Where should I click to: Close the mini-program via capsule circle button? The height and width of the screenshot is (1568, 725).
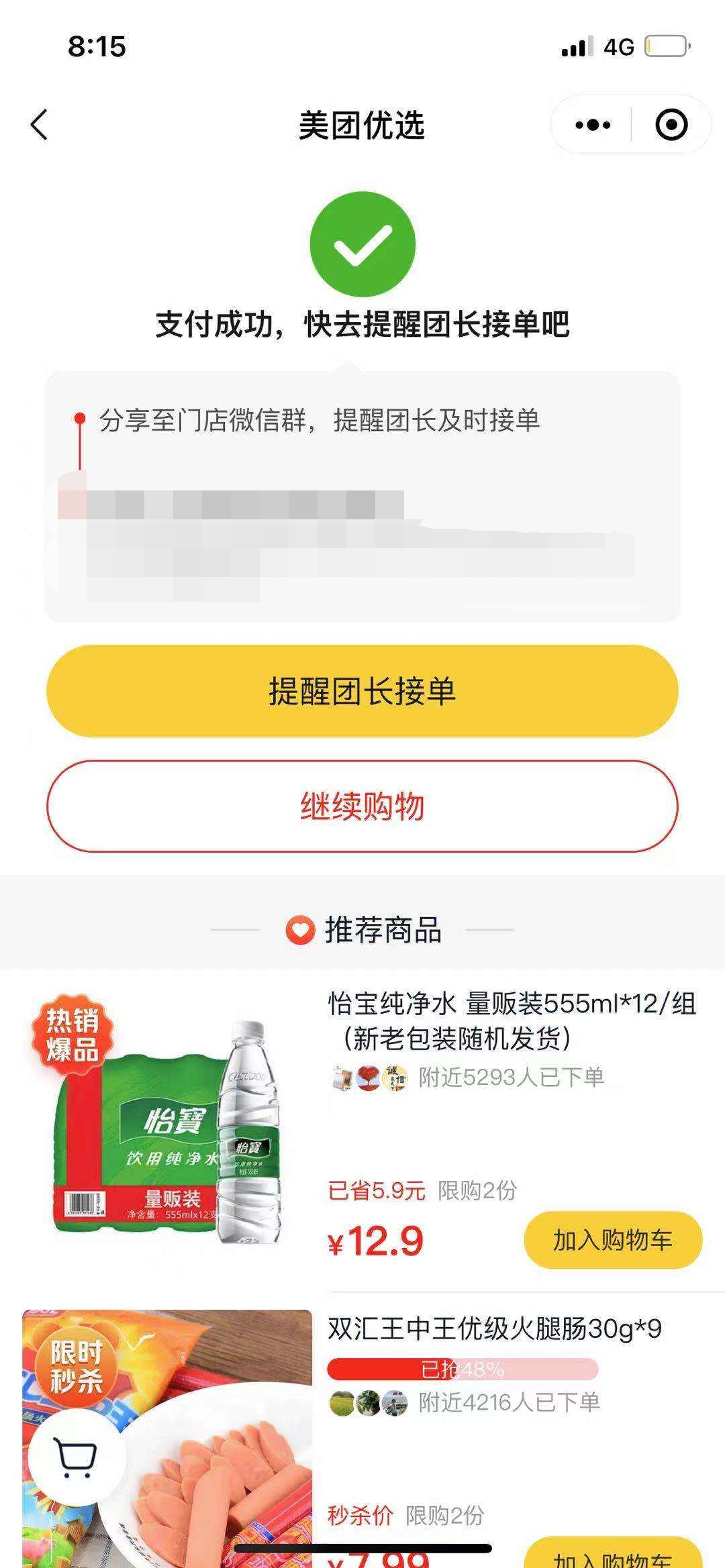(x=671, y=124)
